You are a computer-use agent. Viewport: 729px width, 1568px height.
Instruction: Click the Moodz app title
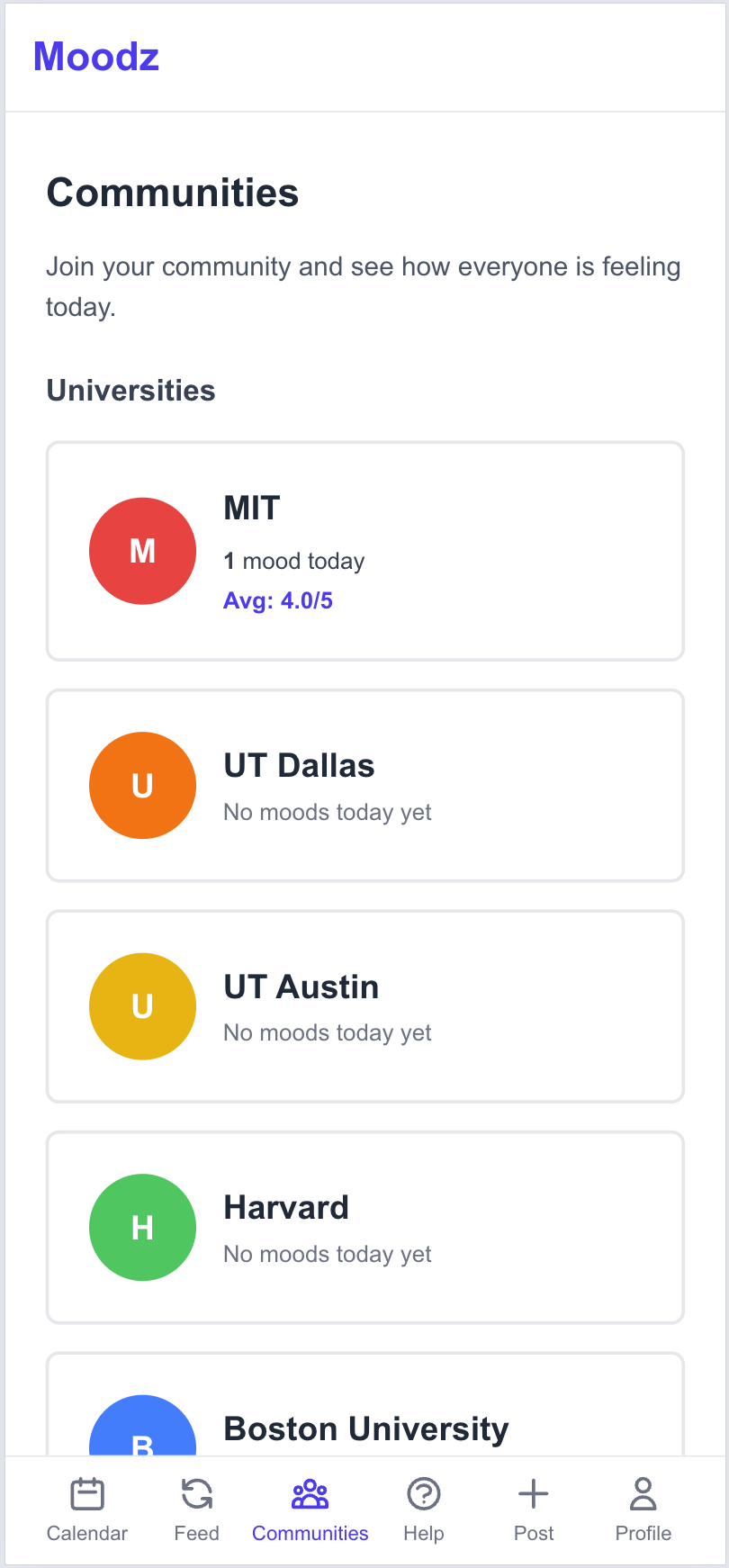pyautogui.click(x=95, y=56)
